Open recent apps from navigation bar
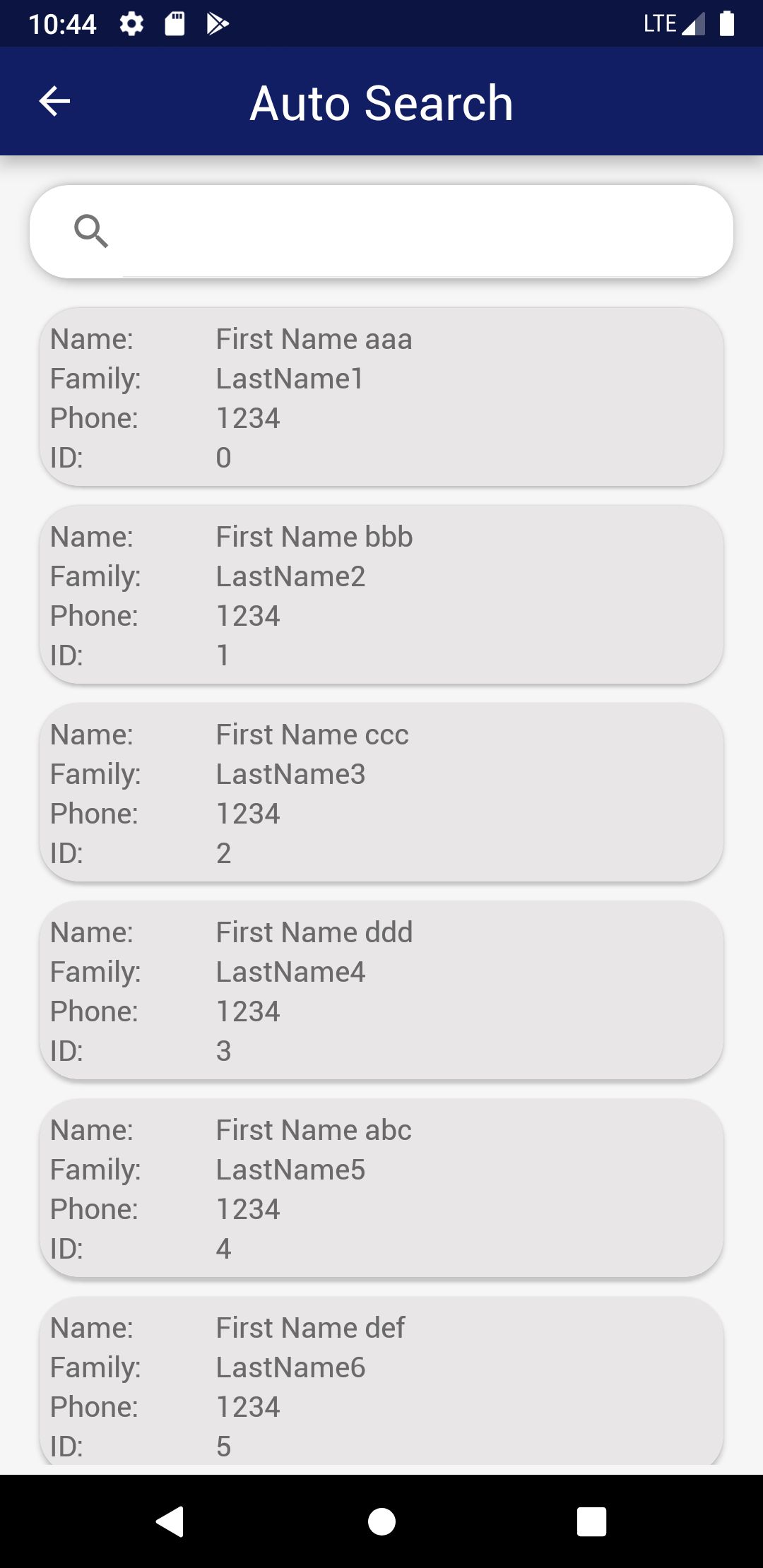763x1568 pixels. point(591,1521)
